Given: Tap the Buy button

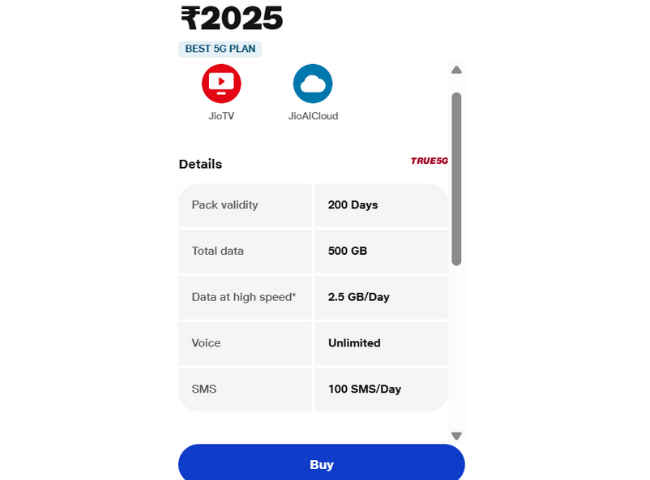Looking at the screenshot, I should pos(321,464).
